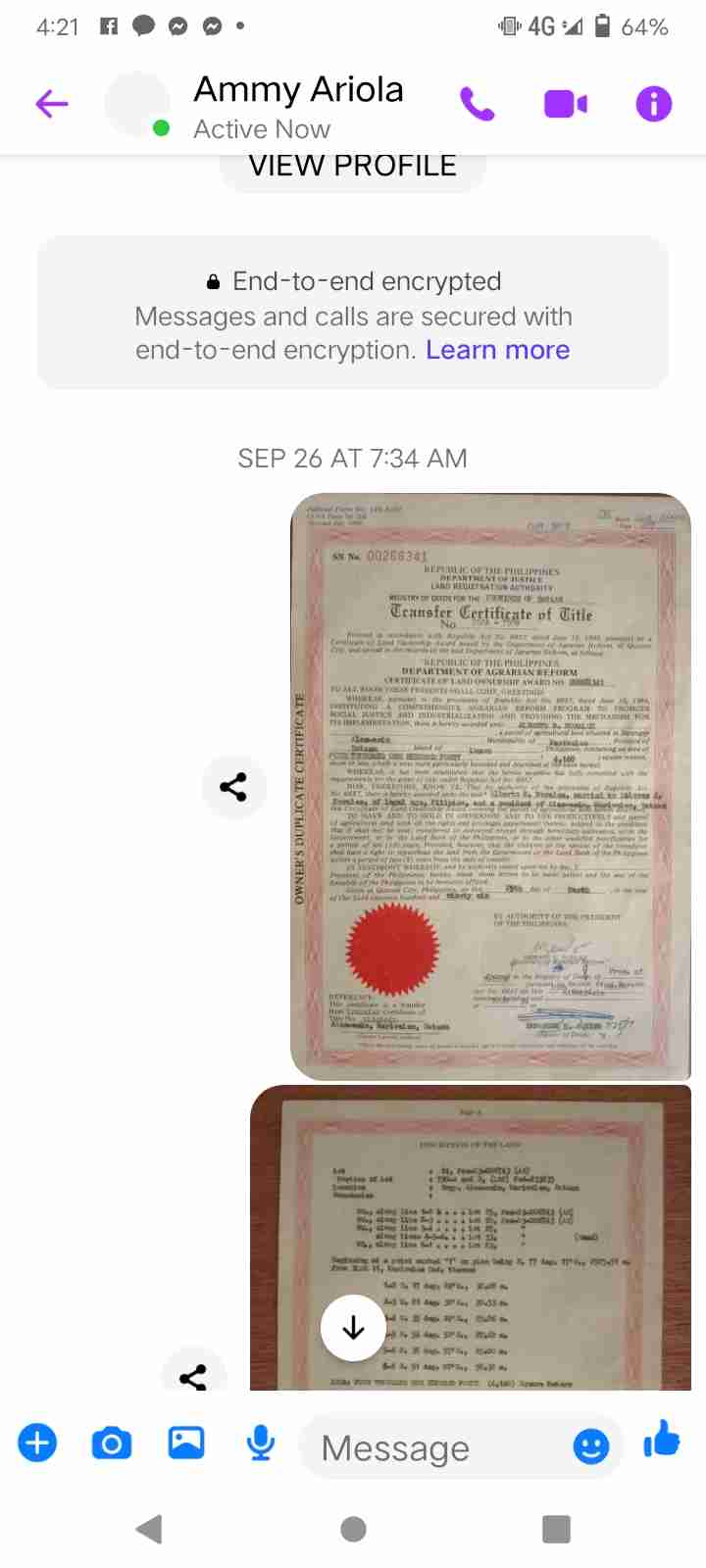Tap the system home button

[353, 1529]
